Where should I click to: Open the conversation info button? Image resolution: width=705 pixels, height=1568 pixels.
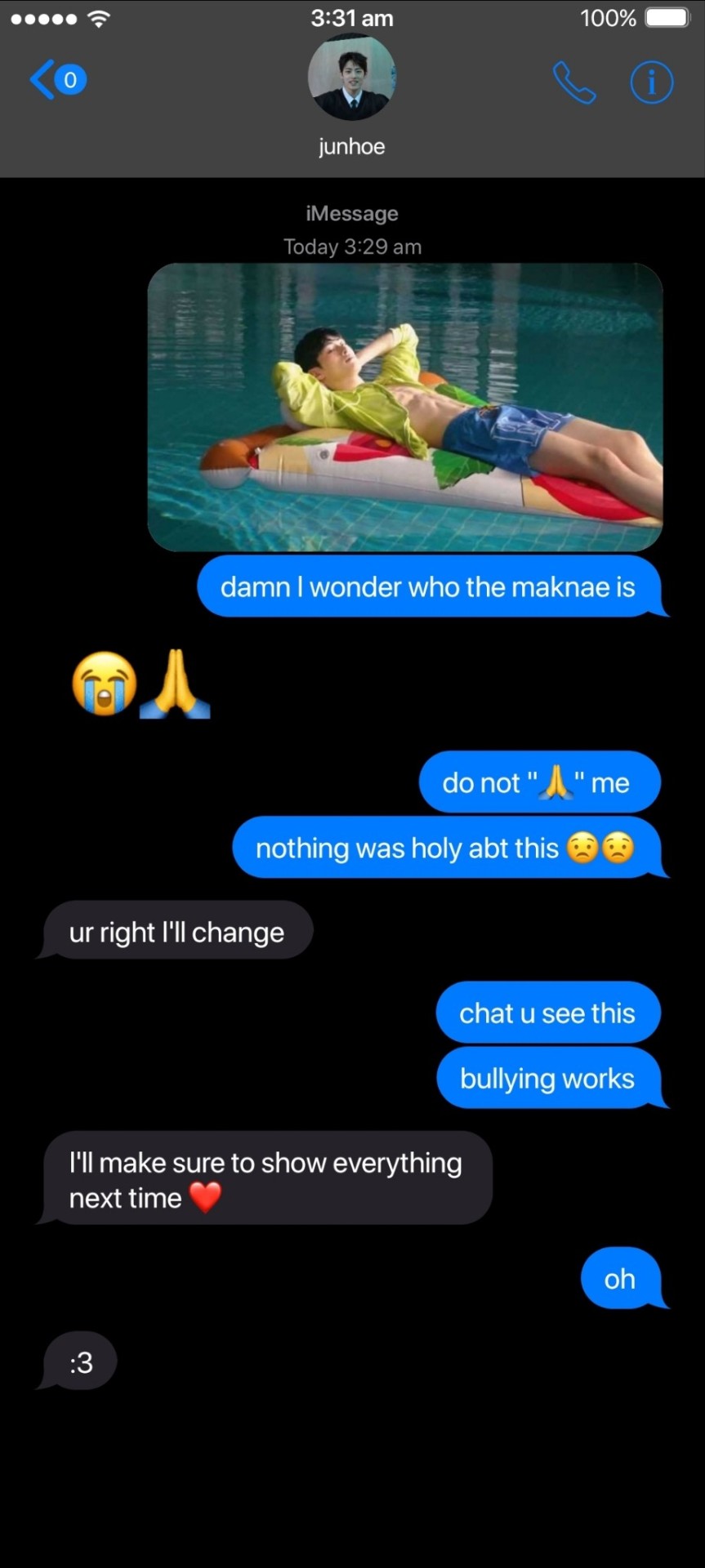(651, 82)
